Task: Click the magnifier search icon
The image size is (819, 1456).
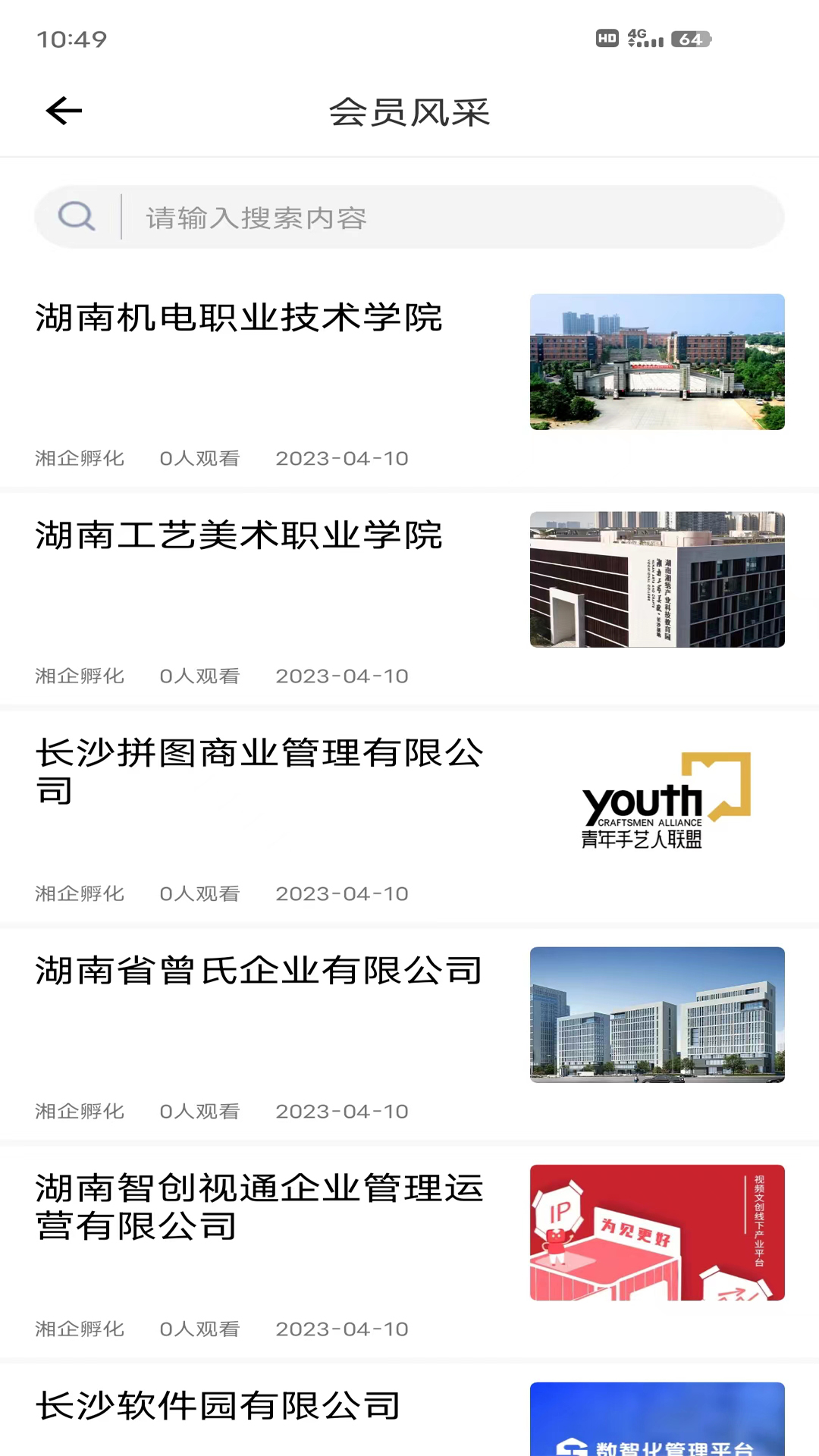Action: click(76, 217)
